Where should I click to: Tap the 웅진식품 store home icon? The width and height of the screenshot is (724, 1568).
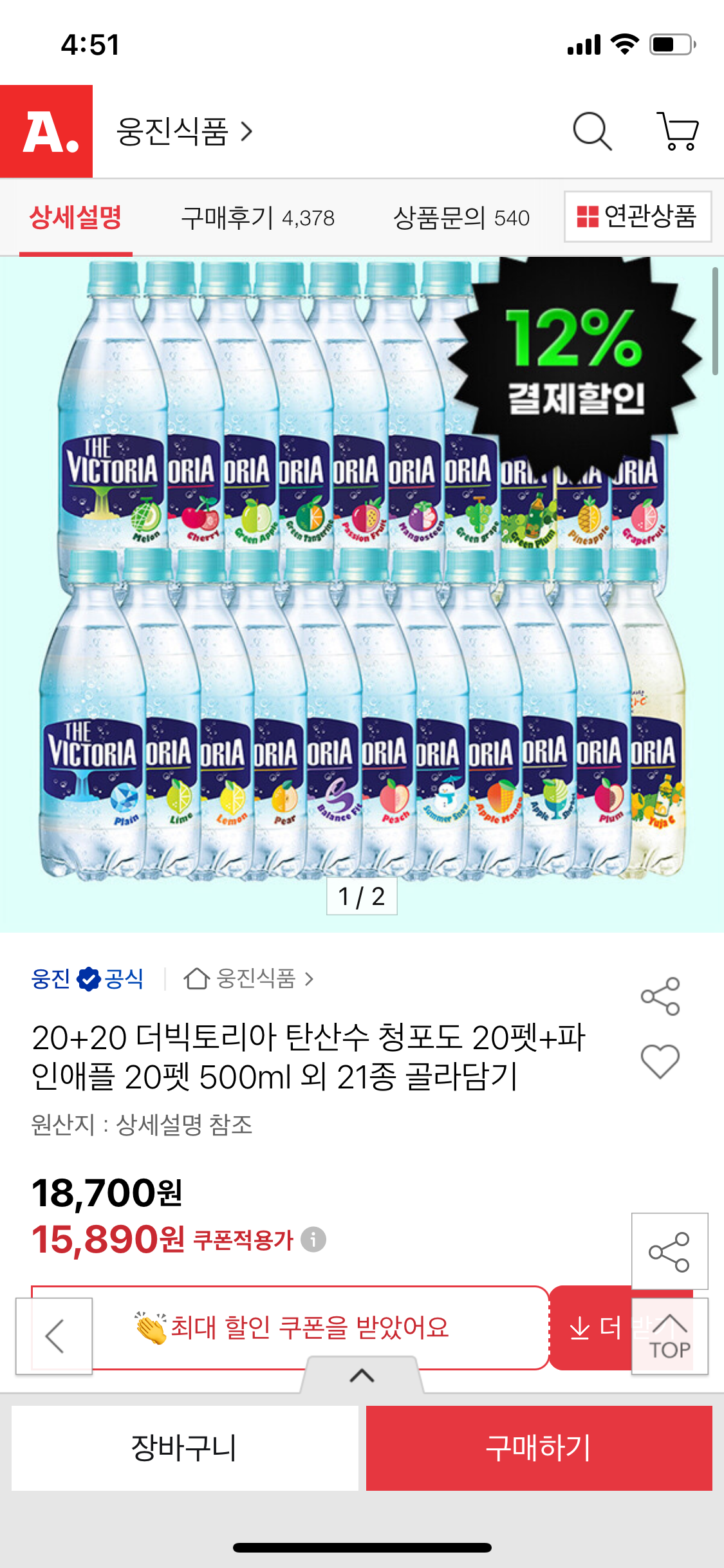click(x=198, y=979)
